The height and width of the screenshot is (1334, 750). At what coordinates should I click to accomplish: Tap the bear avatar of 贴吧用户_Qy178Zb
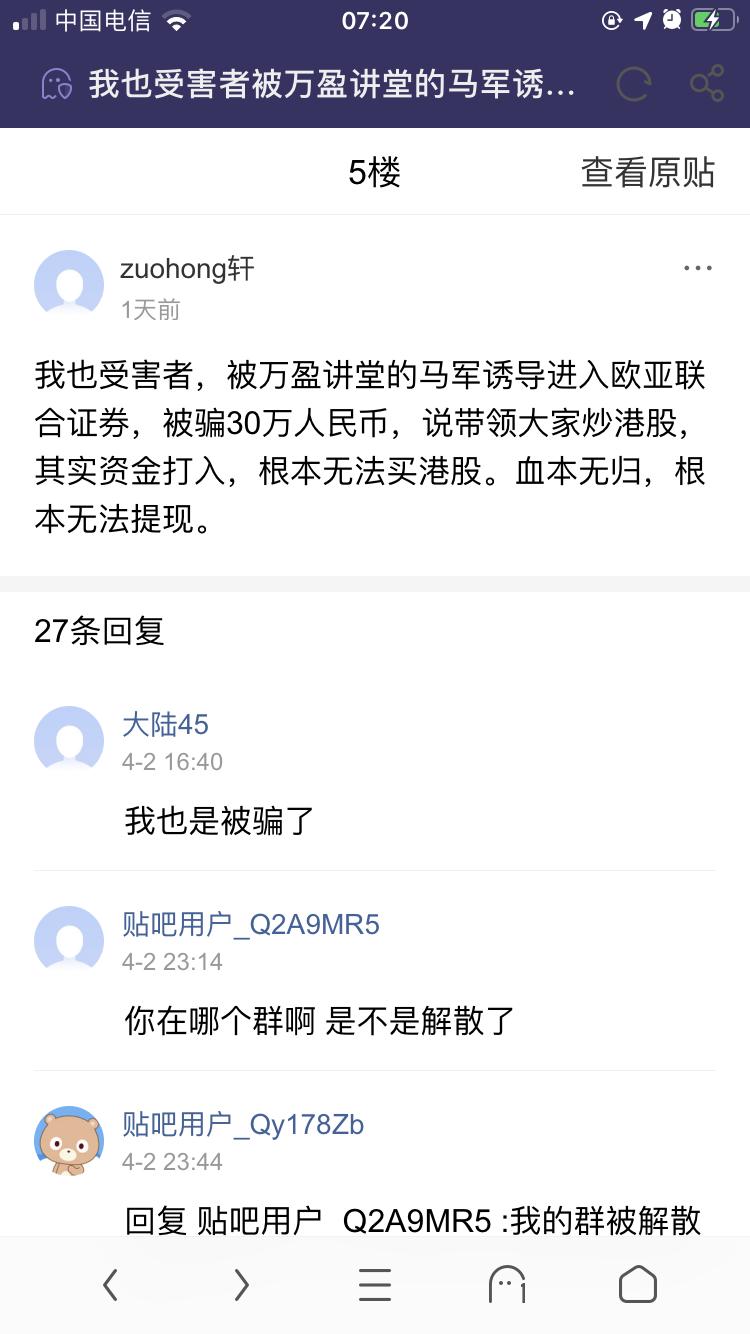click(68, 1140)
